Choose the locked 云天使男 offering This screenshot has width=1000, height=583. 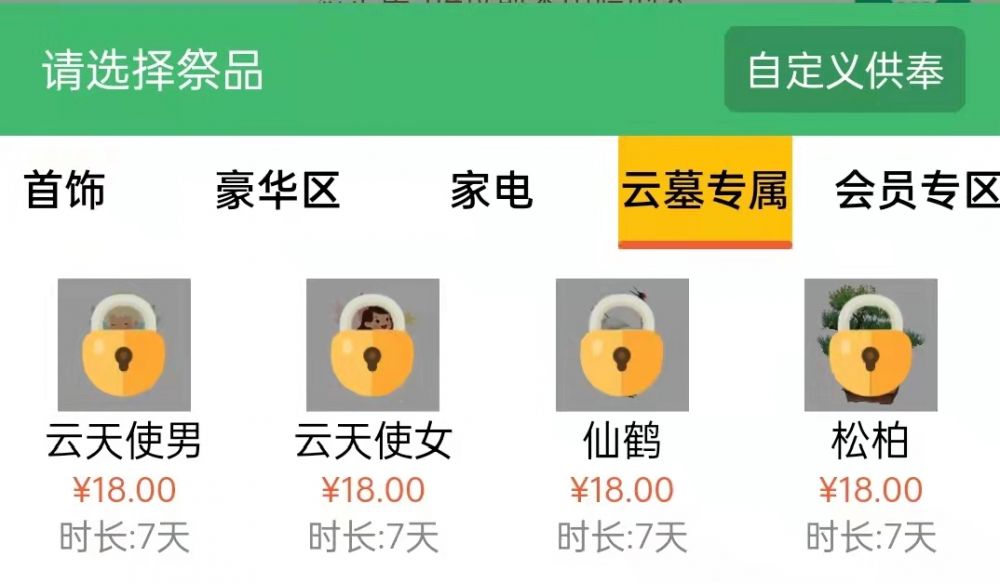[x=124, y=345]
